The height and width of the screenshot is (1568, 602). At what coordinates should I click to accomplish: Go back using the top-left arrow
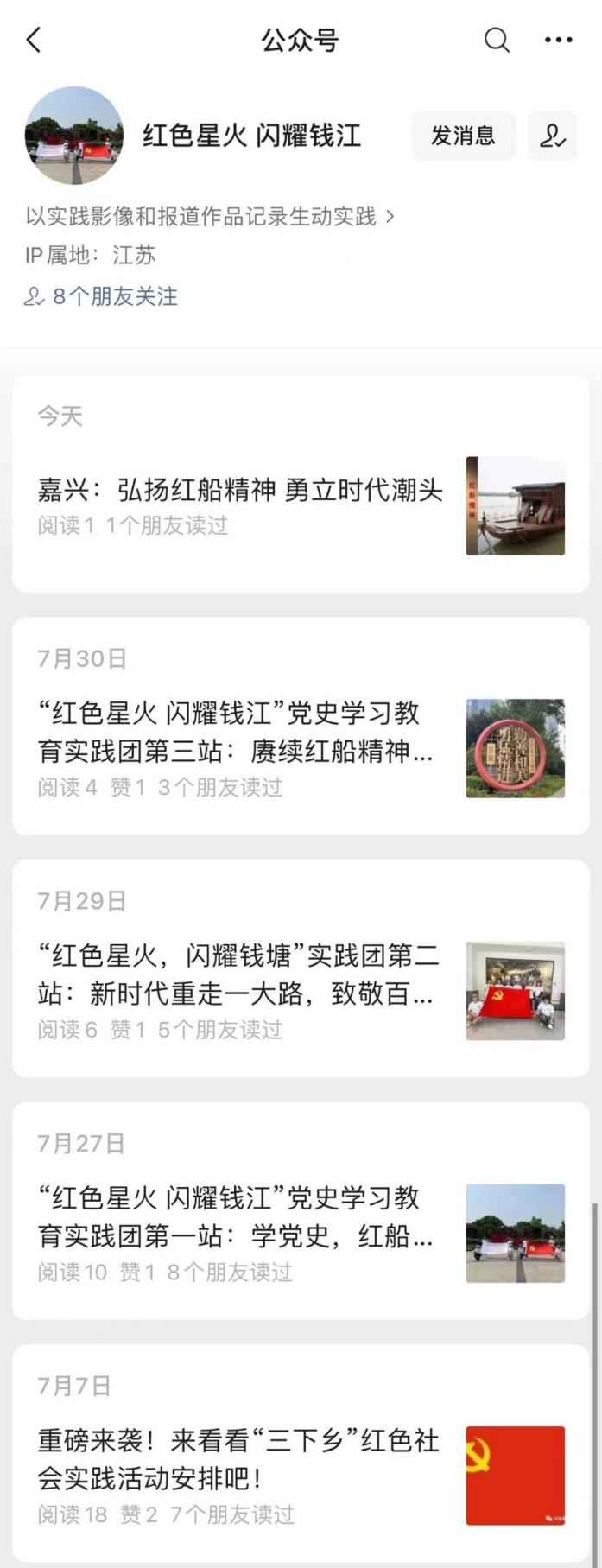tap(34, 40)
